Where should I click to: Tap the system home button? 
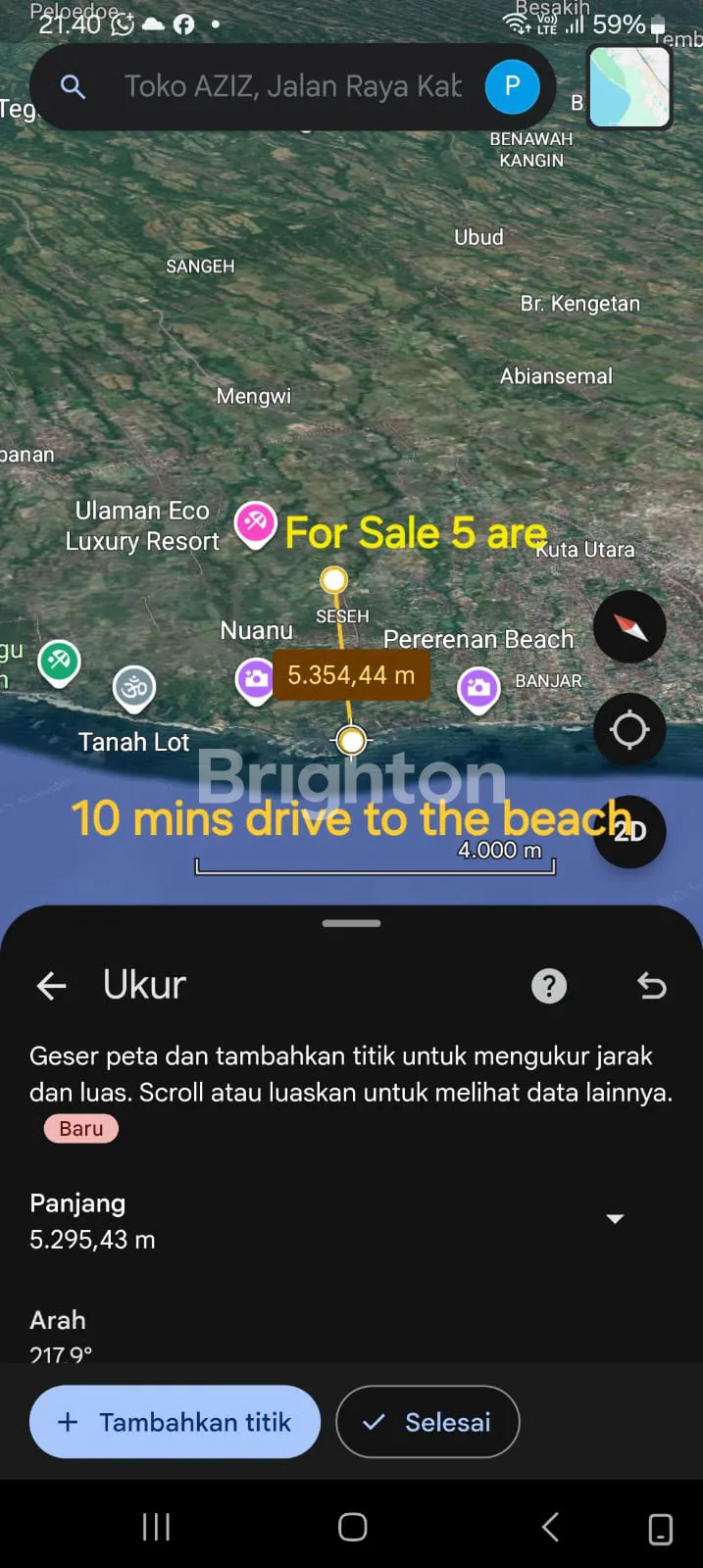(x=352, y=1527)
